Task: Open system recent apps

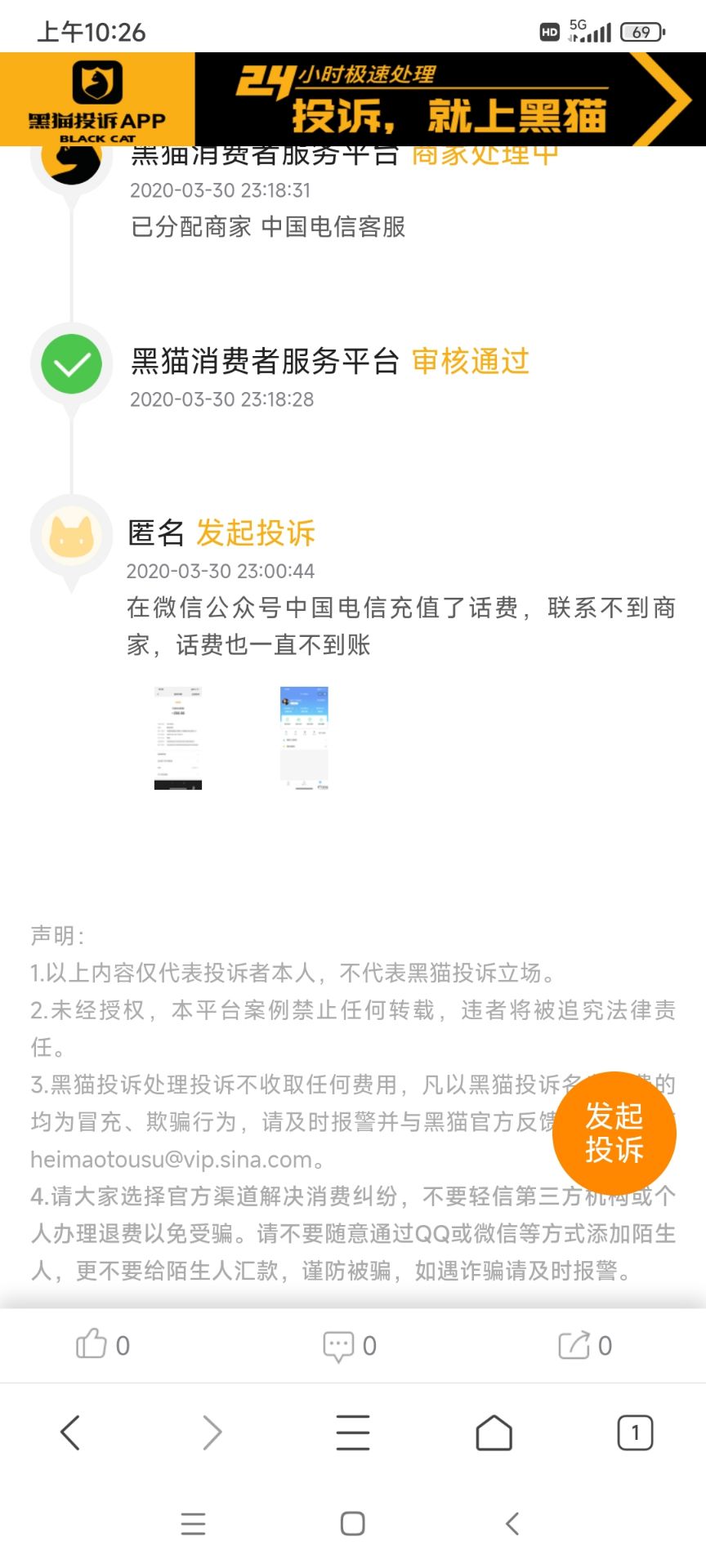Action: [x=193, y=1523]
